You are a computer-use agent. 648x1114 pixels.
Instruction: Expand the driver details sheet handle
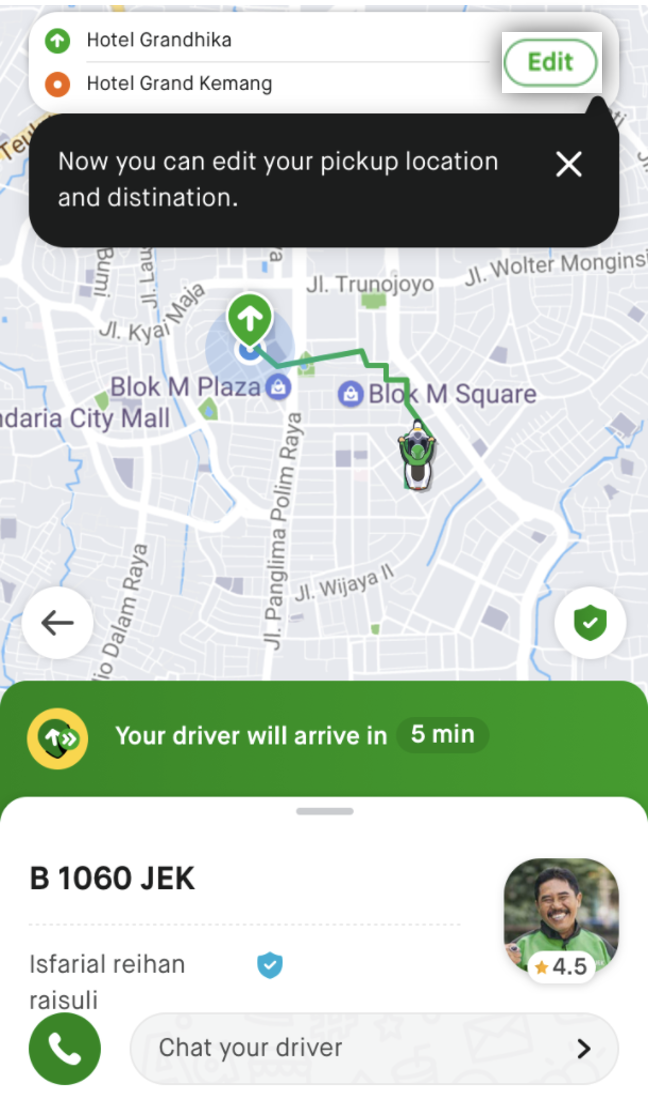[325, 811]
